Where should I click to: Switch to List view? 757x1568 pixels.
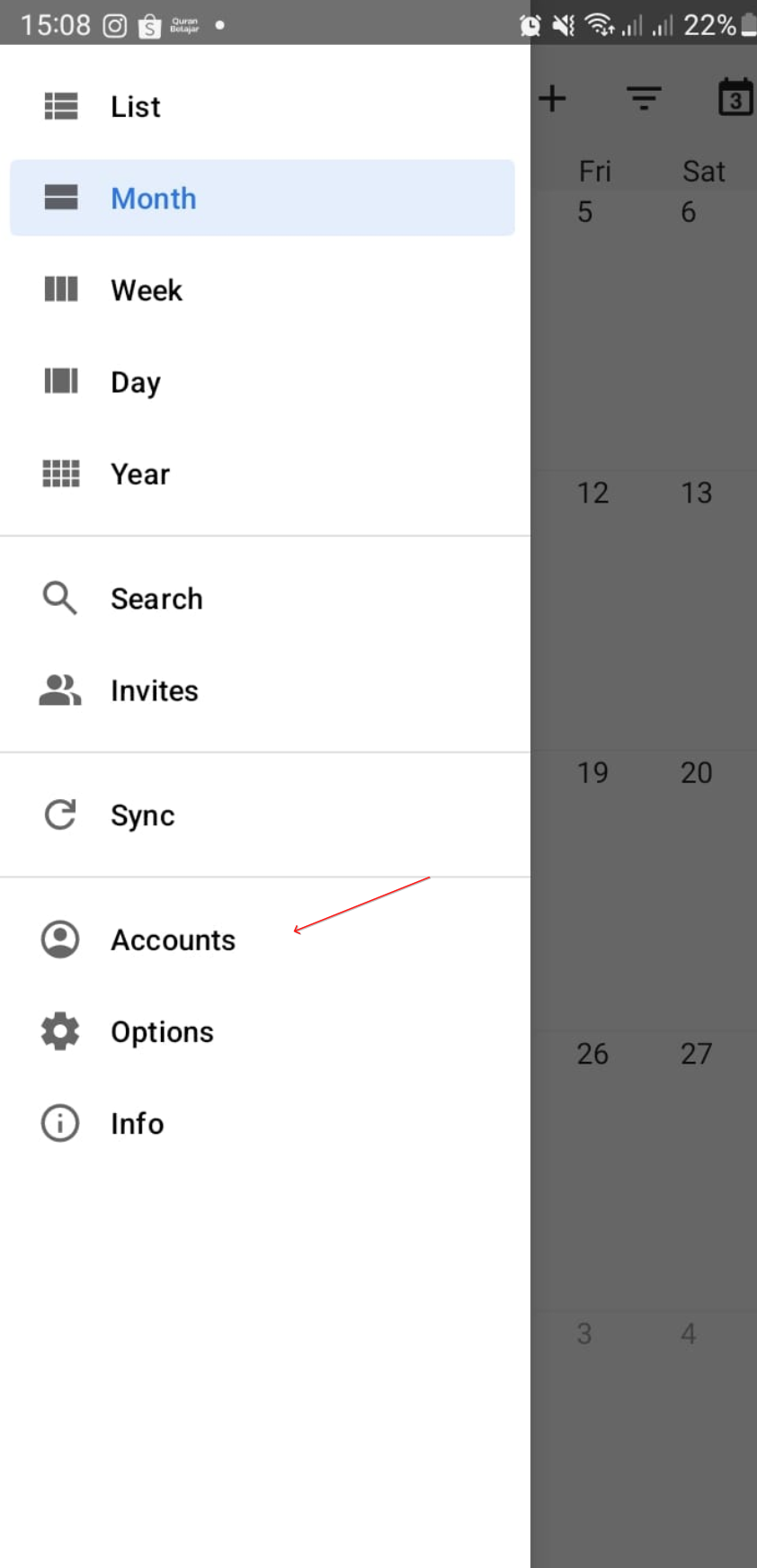tap(135, 106)
